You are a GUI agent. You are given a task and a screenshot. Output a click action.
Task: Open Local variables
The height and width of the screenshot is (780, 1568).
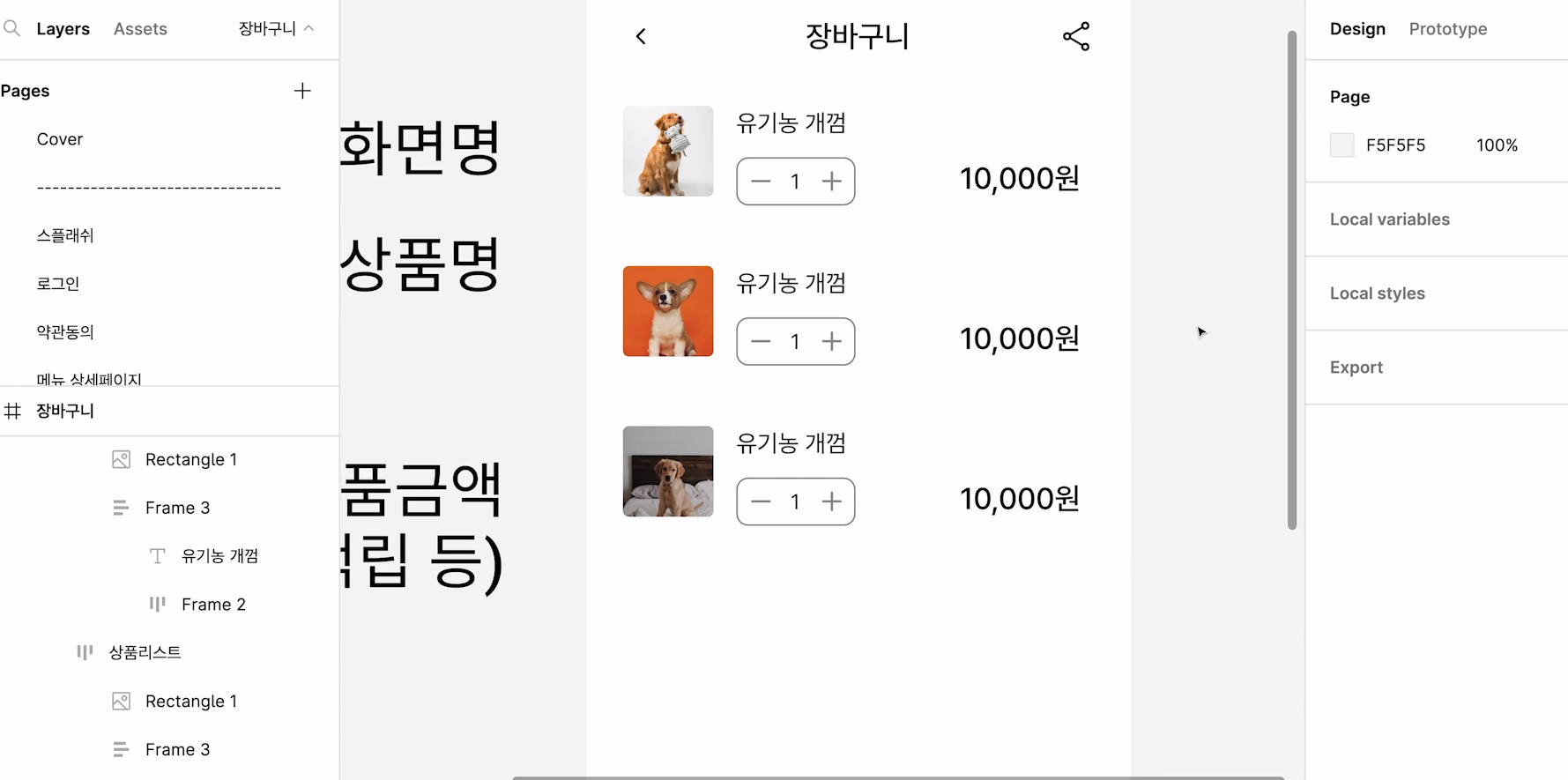[1389, 219]
